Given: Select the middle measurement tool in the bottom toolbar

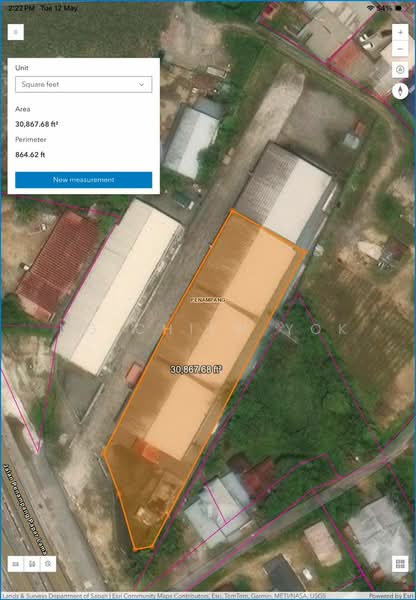Looking at the screenshot, I should pos(32,564).
